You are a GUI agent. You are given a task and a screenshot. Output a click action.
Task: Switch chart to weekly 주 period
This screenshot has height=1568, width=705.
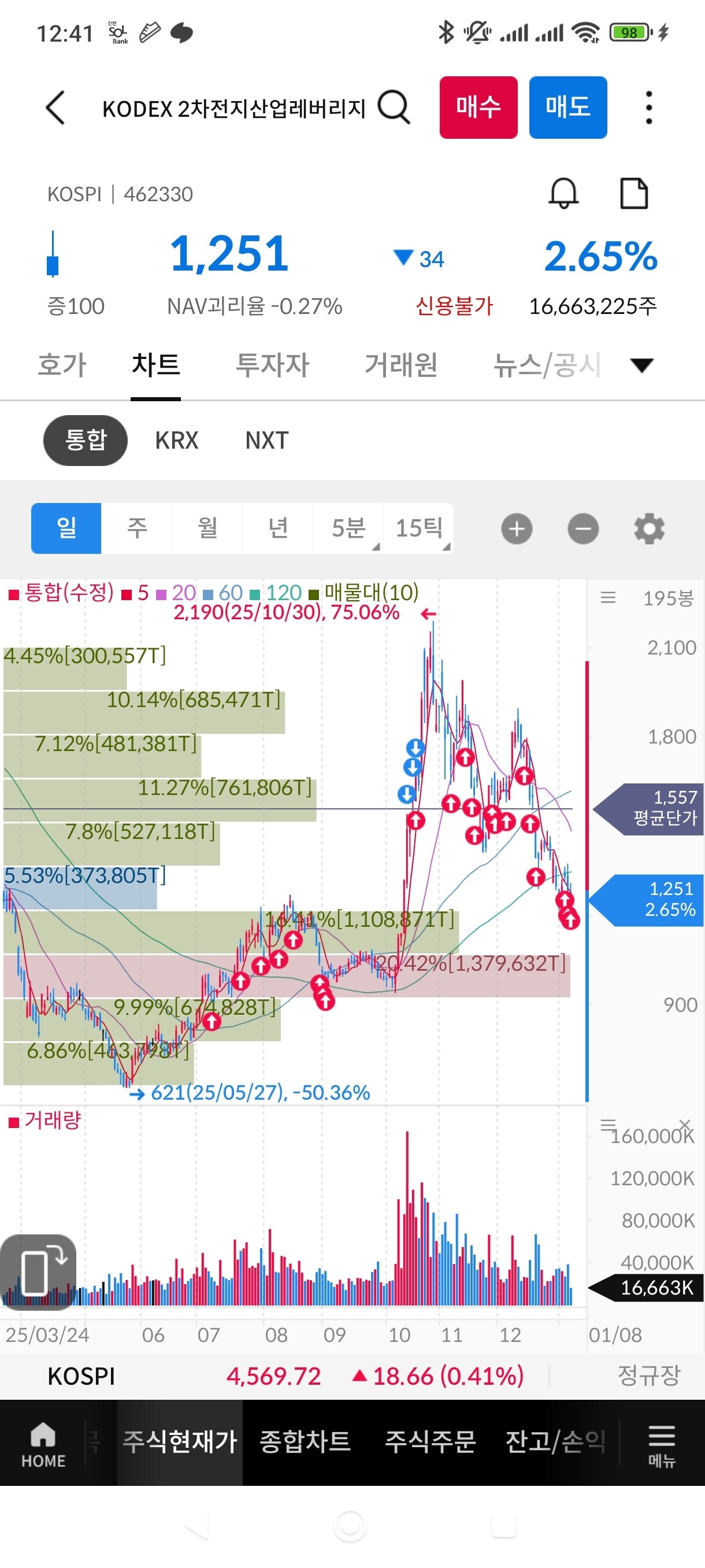pyautogui.click(x=137, y=528)
